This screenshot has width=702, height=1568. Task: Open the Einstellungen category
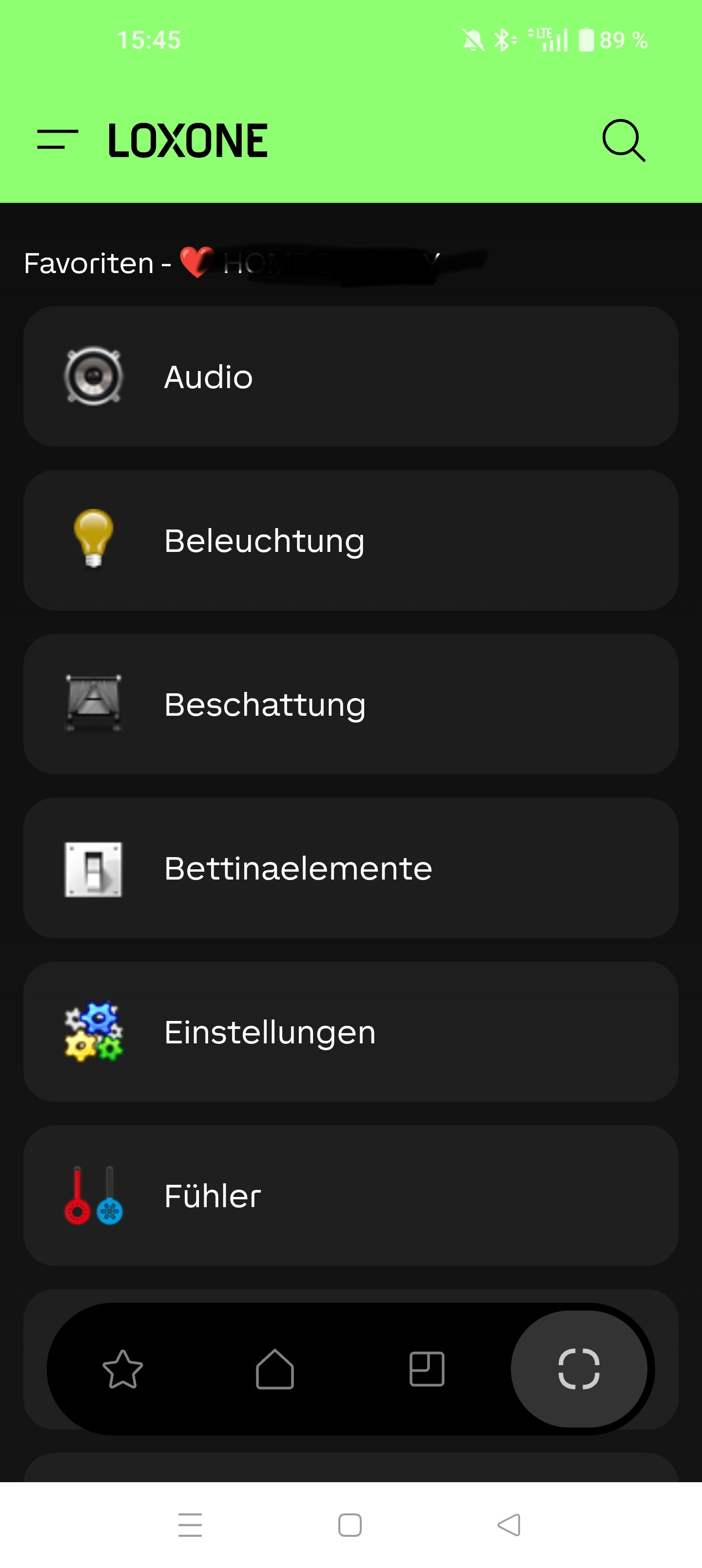tap(351, 1031)
